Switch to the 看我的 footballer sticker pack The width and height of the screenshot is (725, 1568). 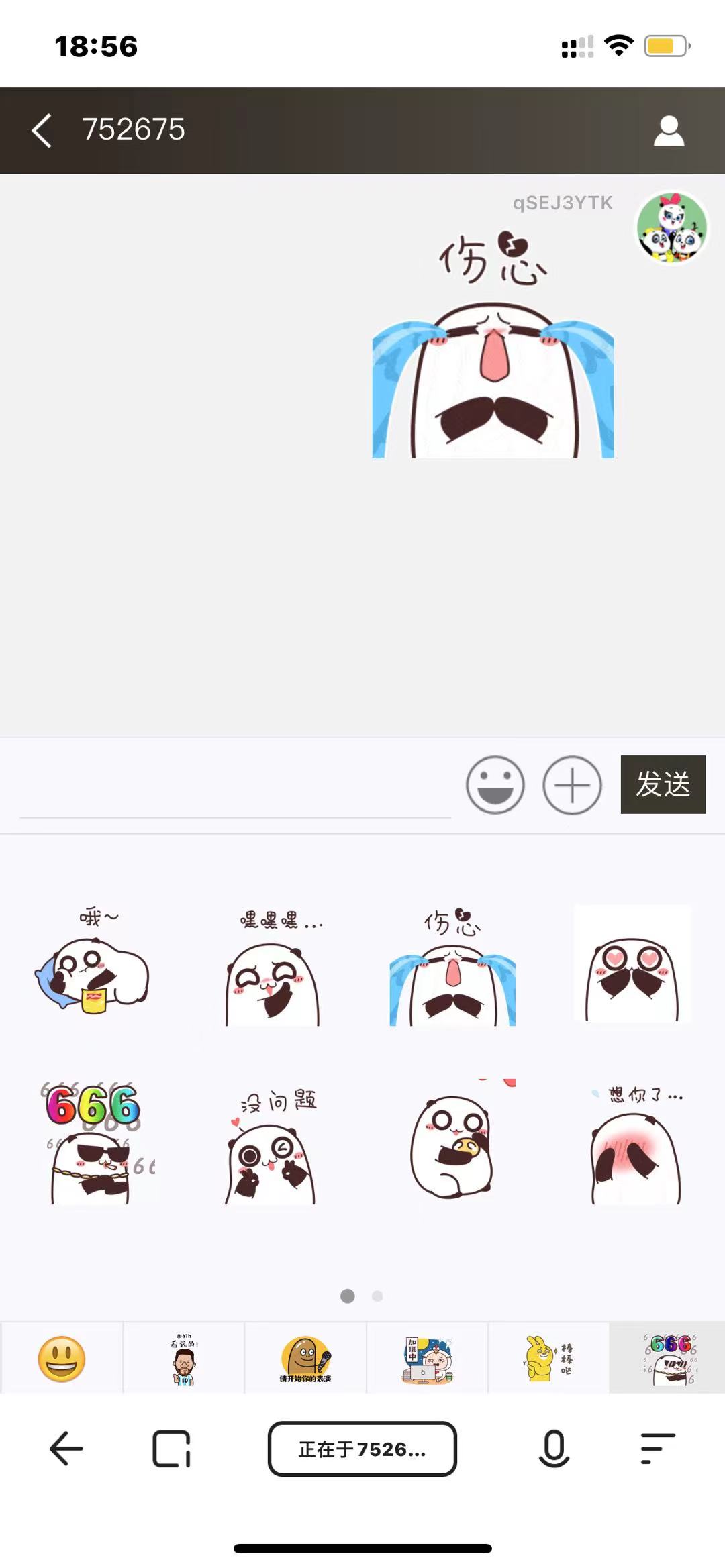coord(183,1359)
